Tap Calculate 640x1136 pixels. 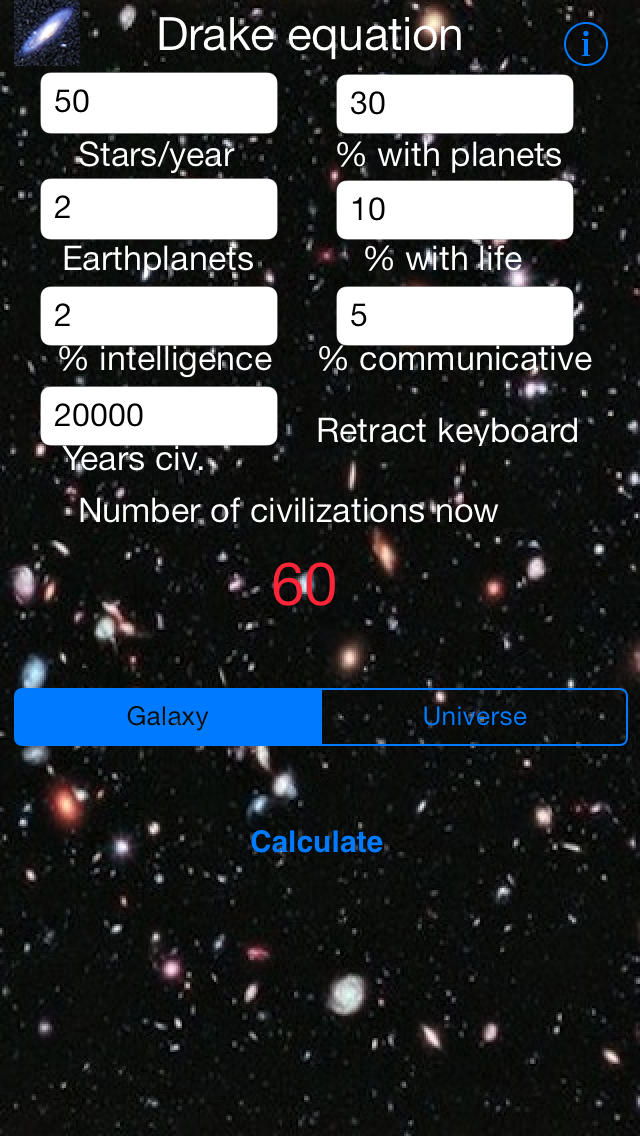tap(317, 842)
